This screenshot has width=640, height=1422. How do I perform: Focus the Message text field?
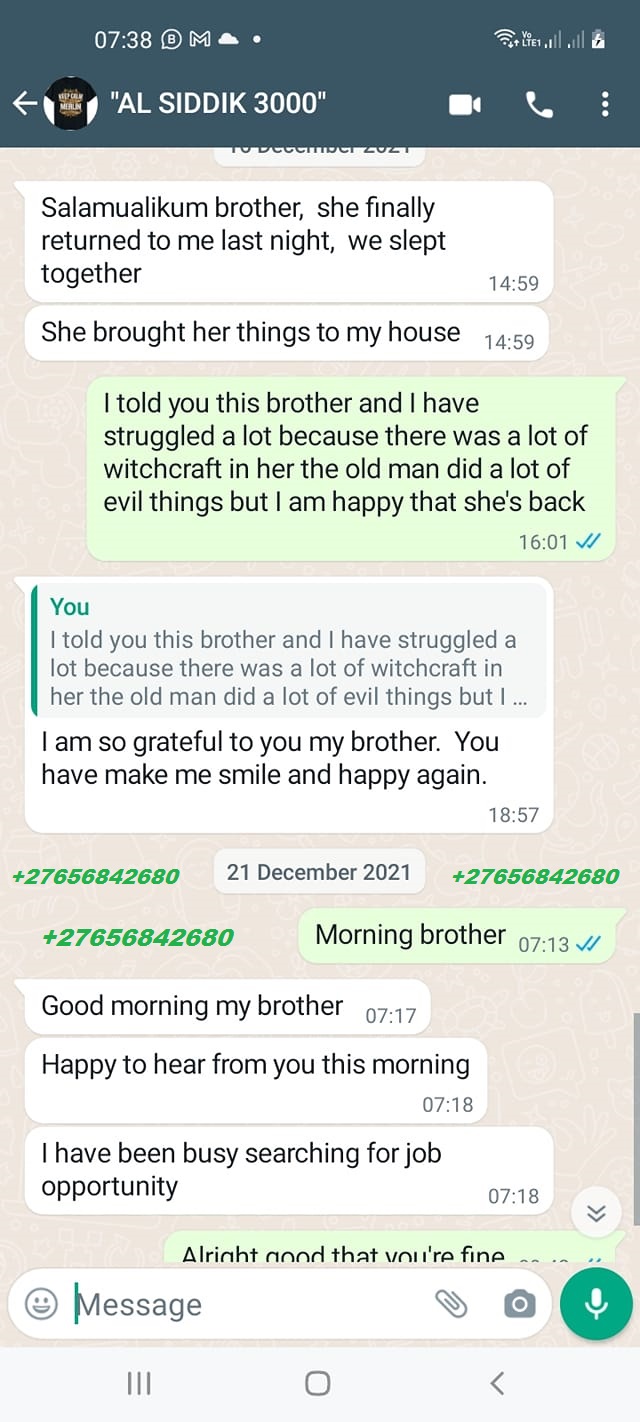240,1304
